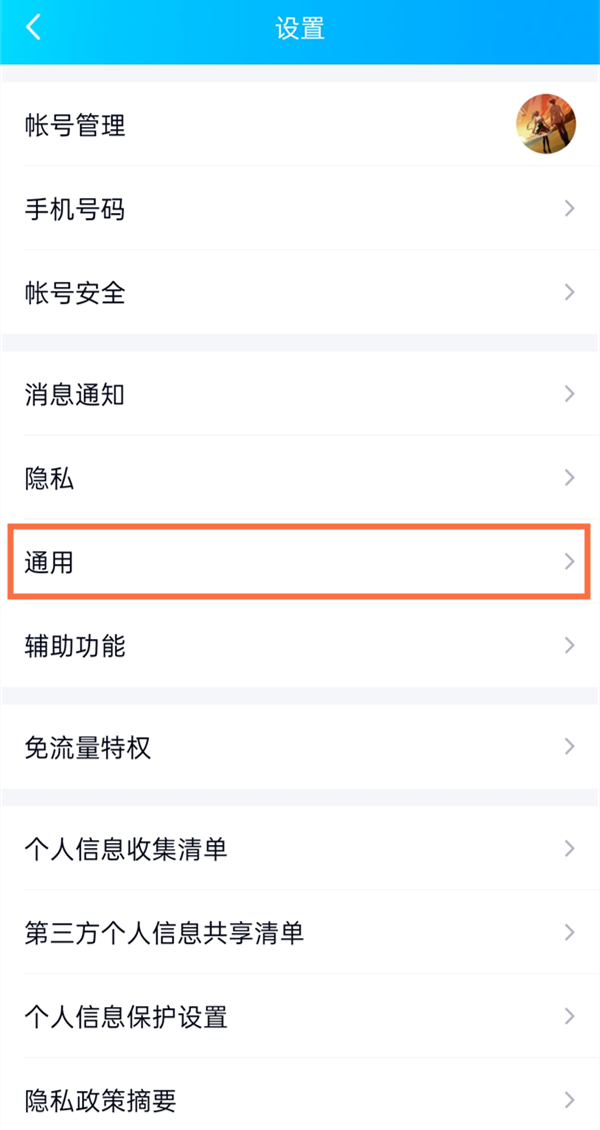Open 辅助功能 settings
Image resolution: width=600 pixels, height=1130 pixels.
tap(300, 646)
